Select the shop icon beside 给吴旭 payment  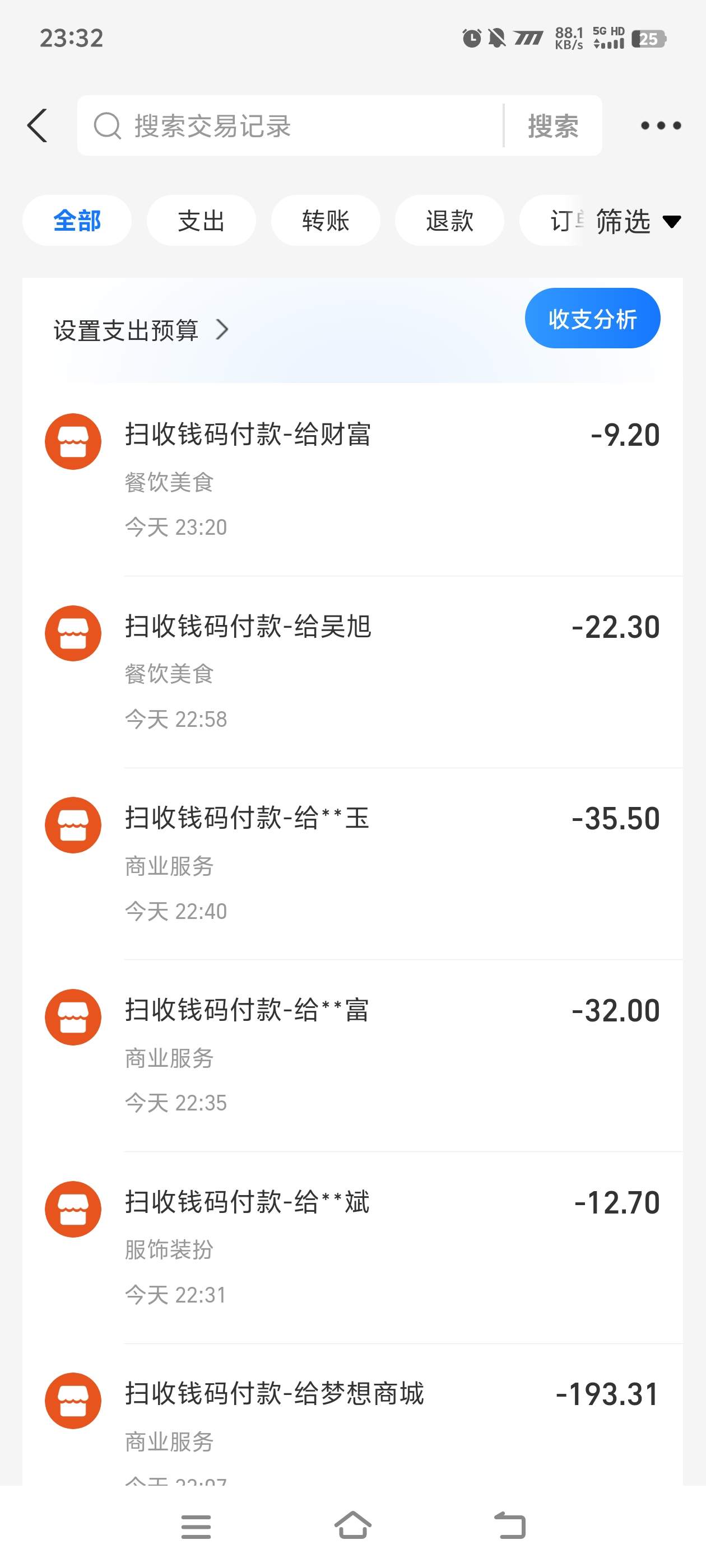73,633
